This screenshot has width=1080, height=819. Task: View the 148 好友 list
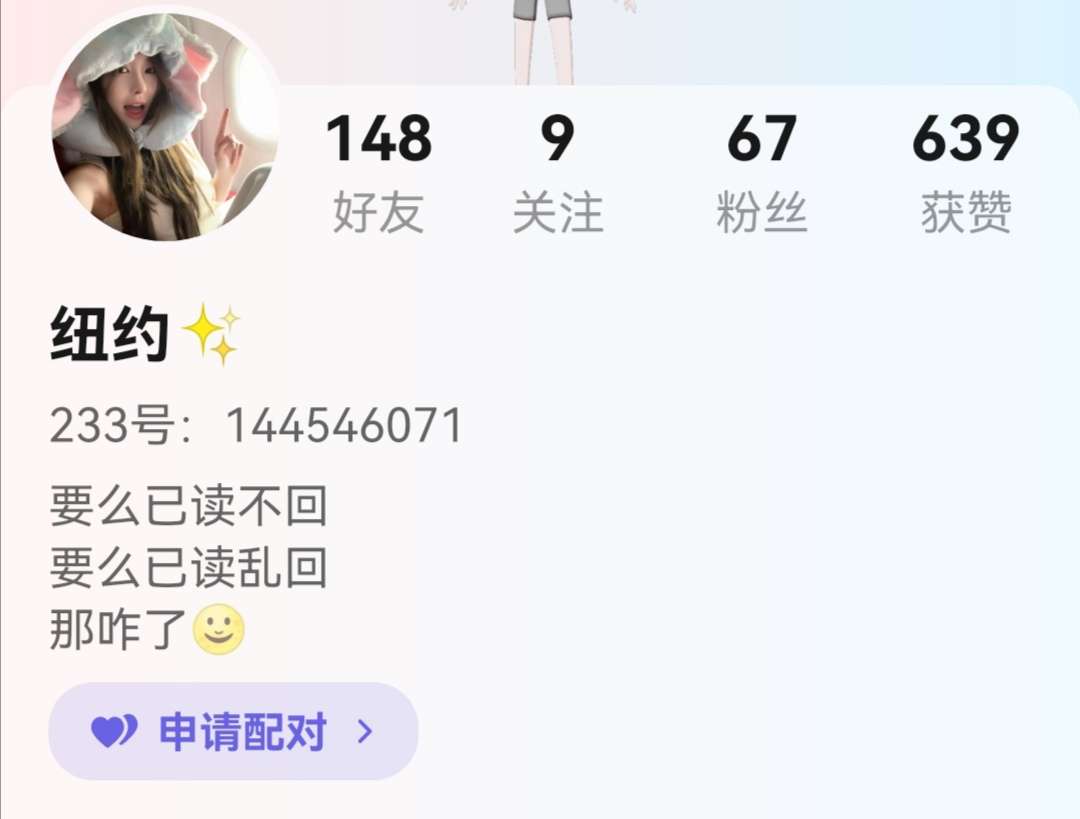[378, 172]
